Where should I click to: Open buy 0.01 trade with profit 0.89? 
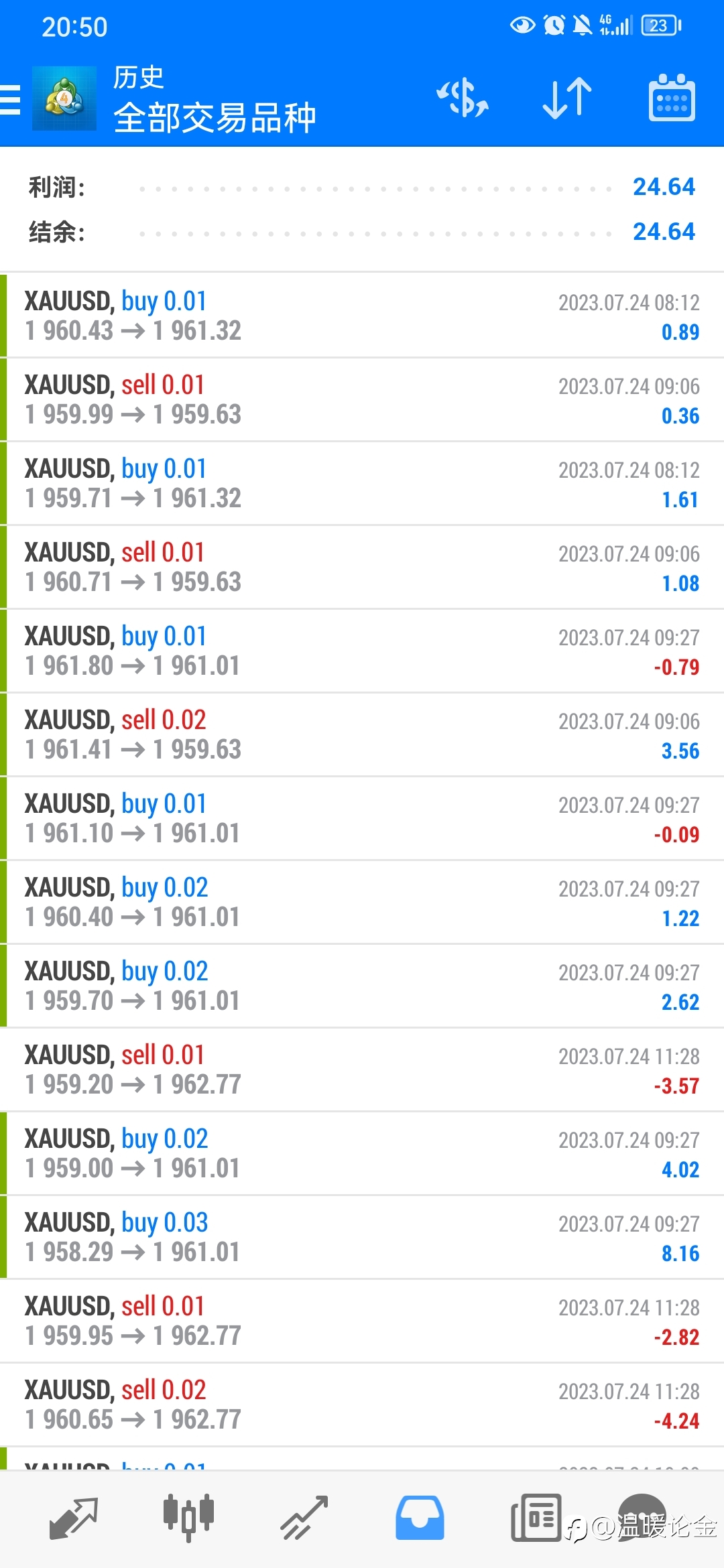362,316
